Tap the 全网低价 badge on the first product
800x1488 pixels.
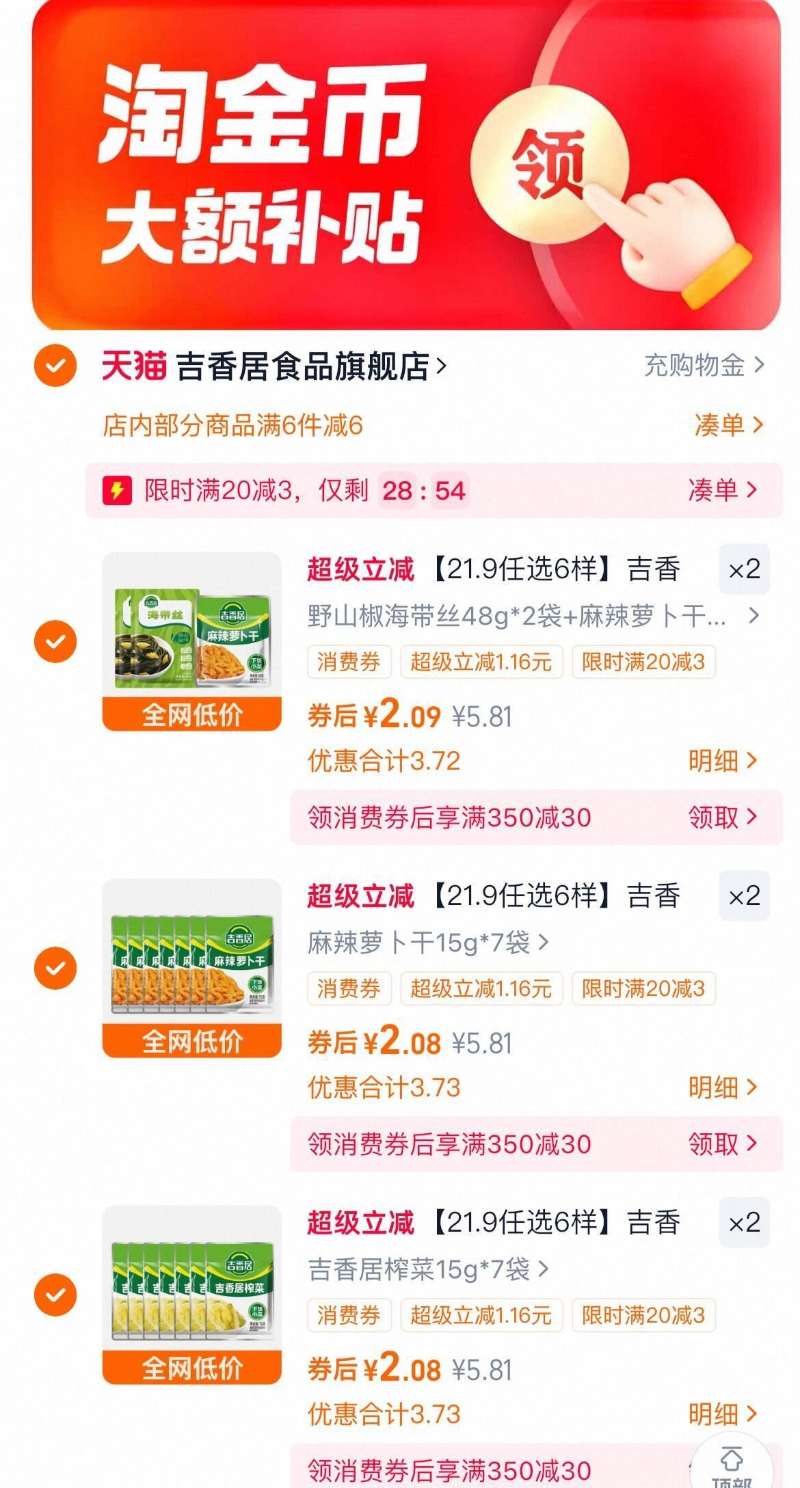tap(190, 712)
